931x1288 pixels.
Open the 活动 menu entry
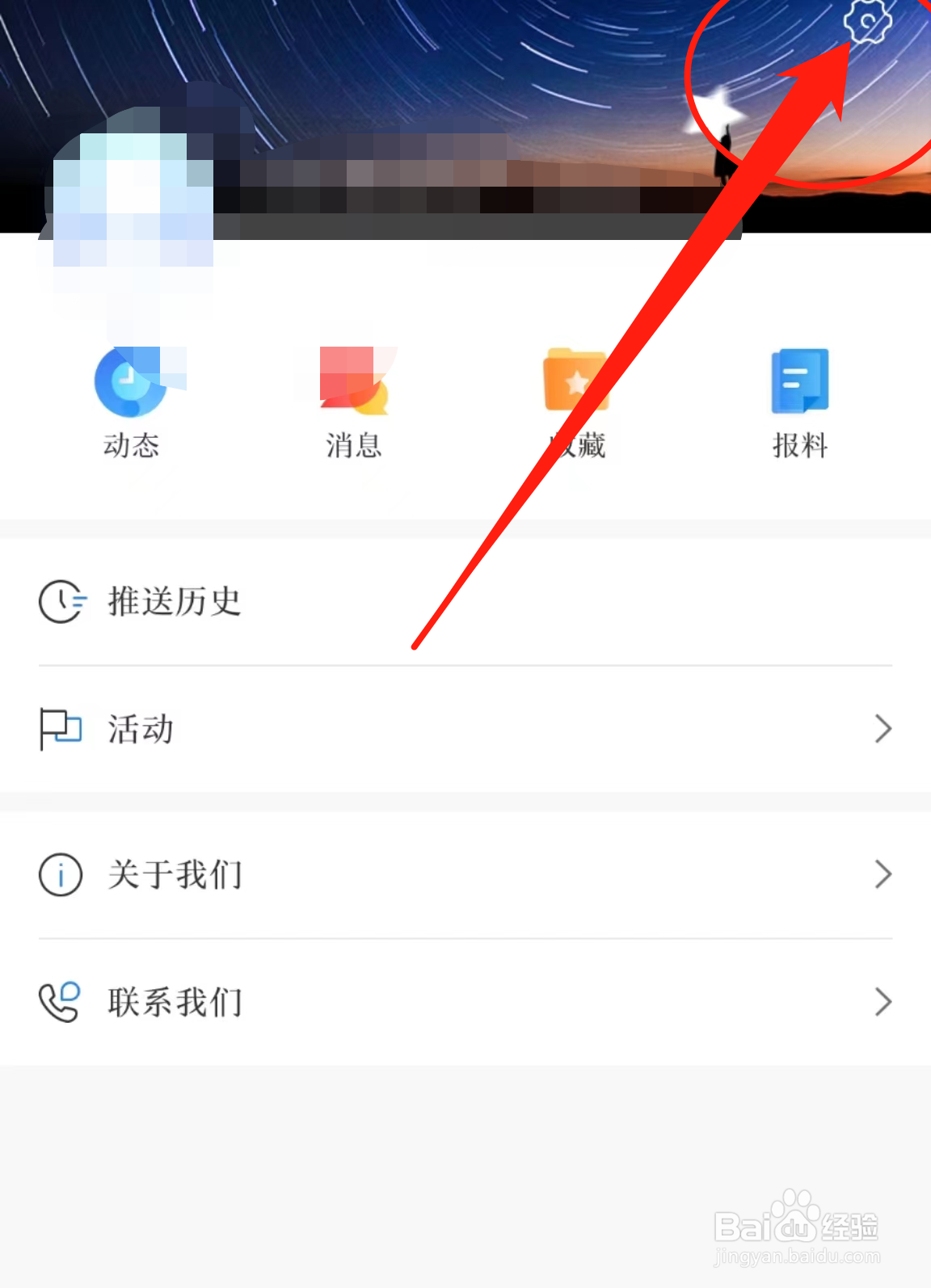(x=139, y=729)
